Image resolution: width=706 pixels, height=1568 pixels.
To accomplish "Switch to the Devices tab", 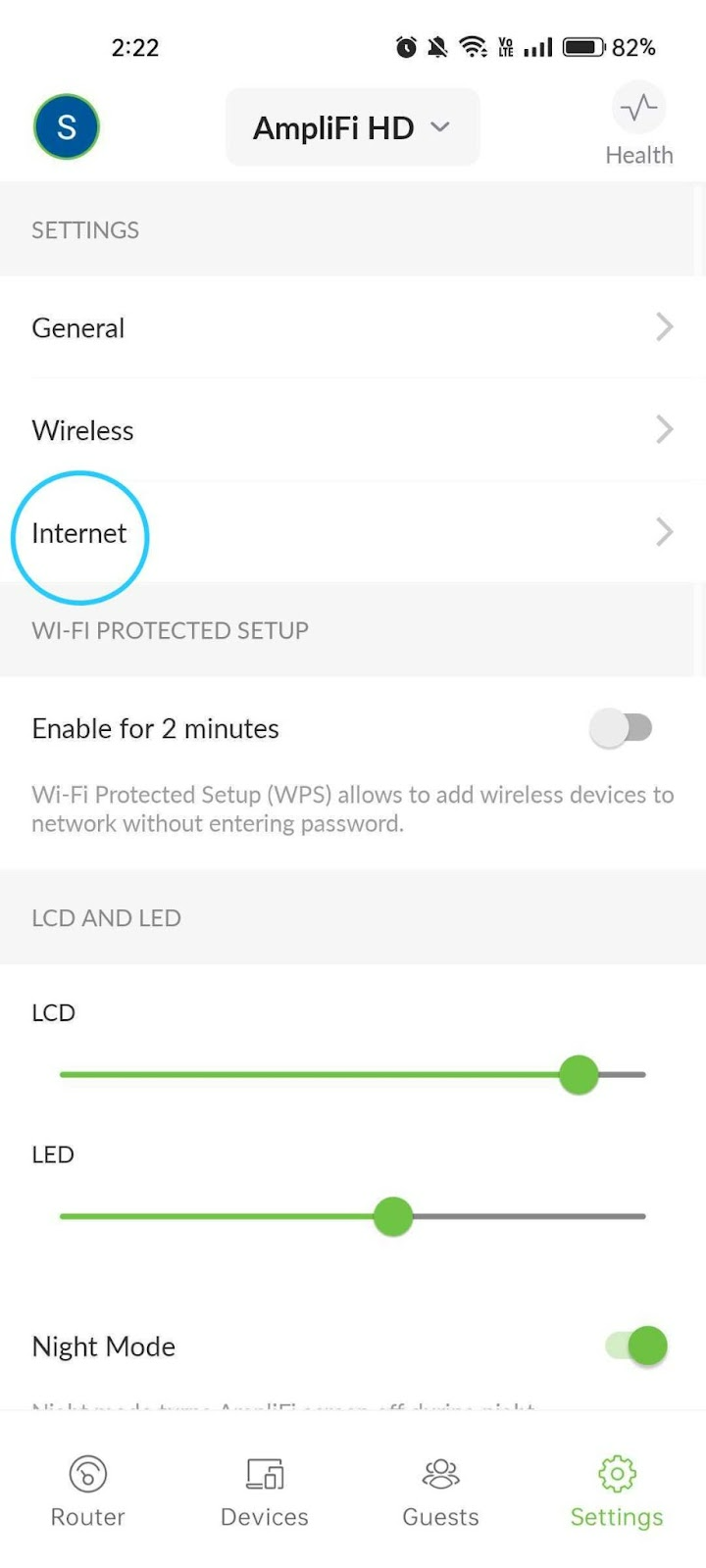I will [265, 1492].
